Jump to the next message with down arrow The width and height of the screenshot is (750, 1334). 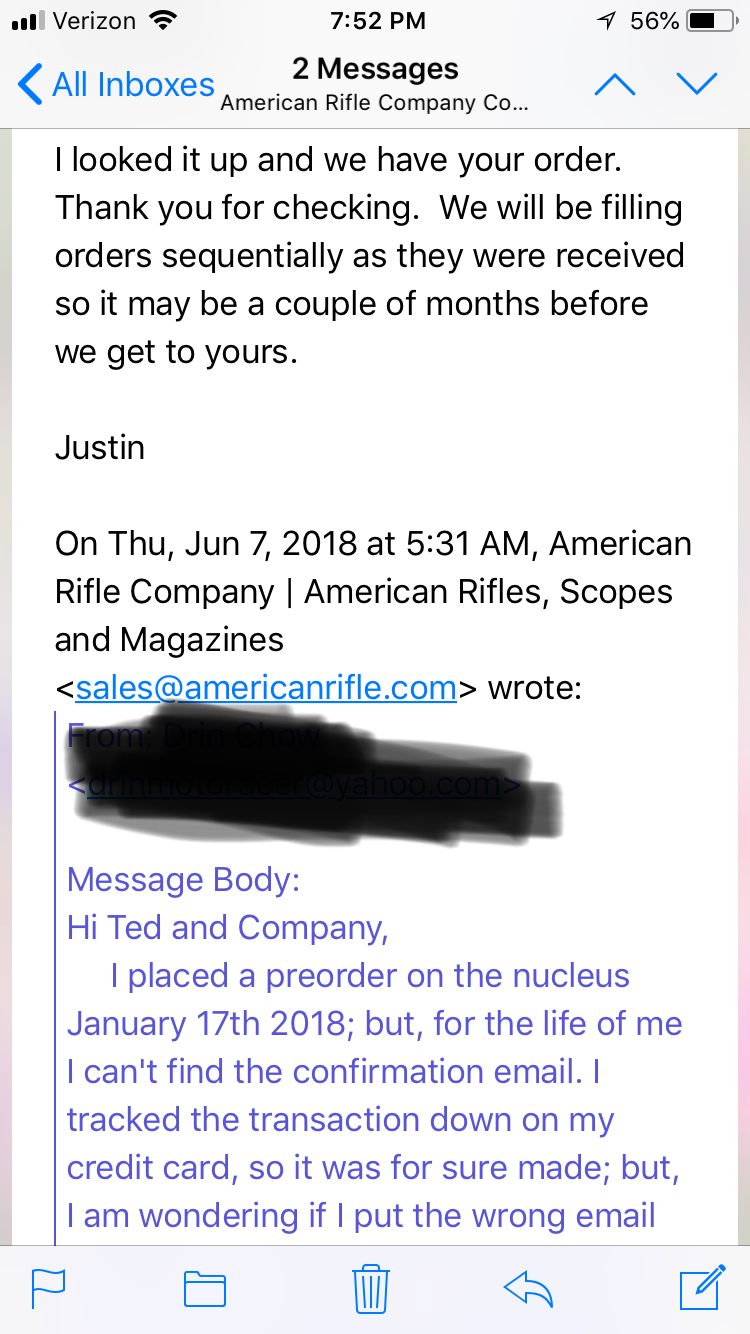click(x=697, y=85)
